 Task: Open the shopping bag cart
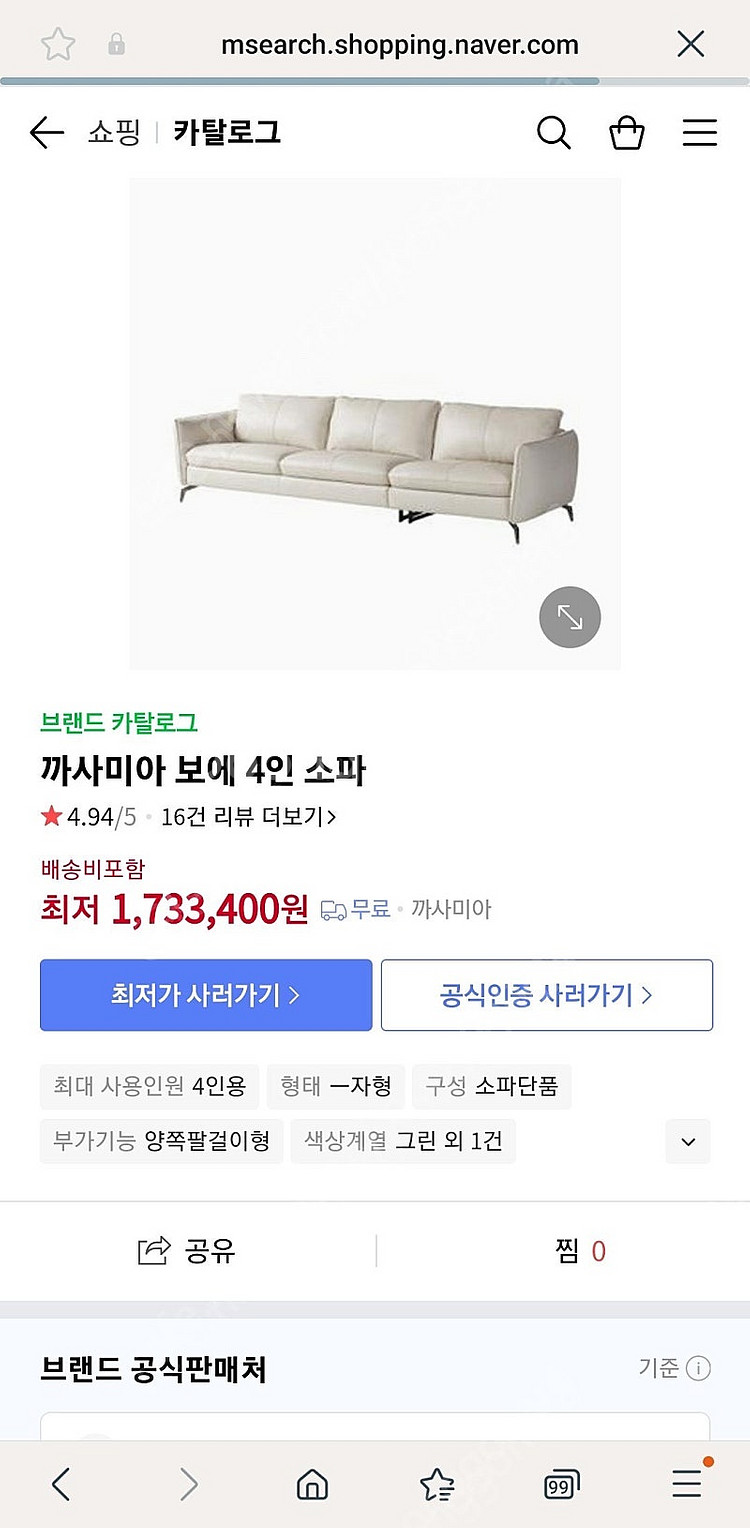tap(627, 133)
